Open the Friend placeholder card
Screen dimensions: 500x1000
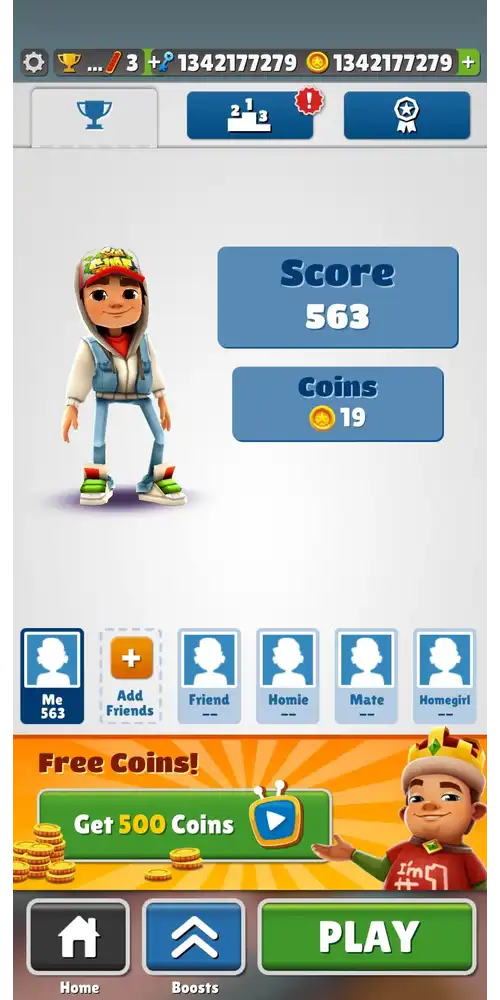(x=209, y=676)
